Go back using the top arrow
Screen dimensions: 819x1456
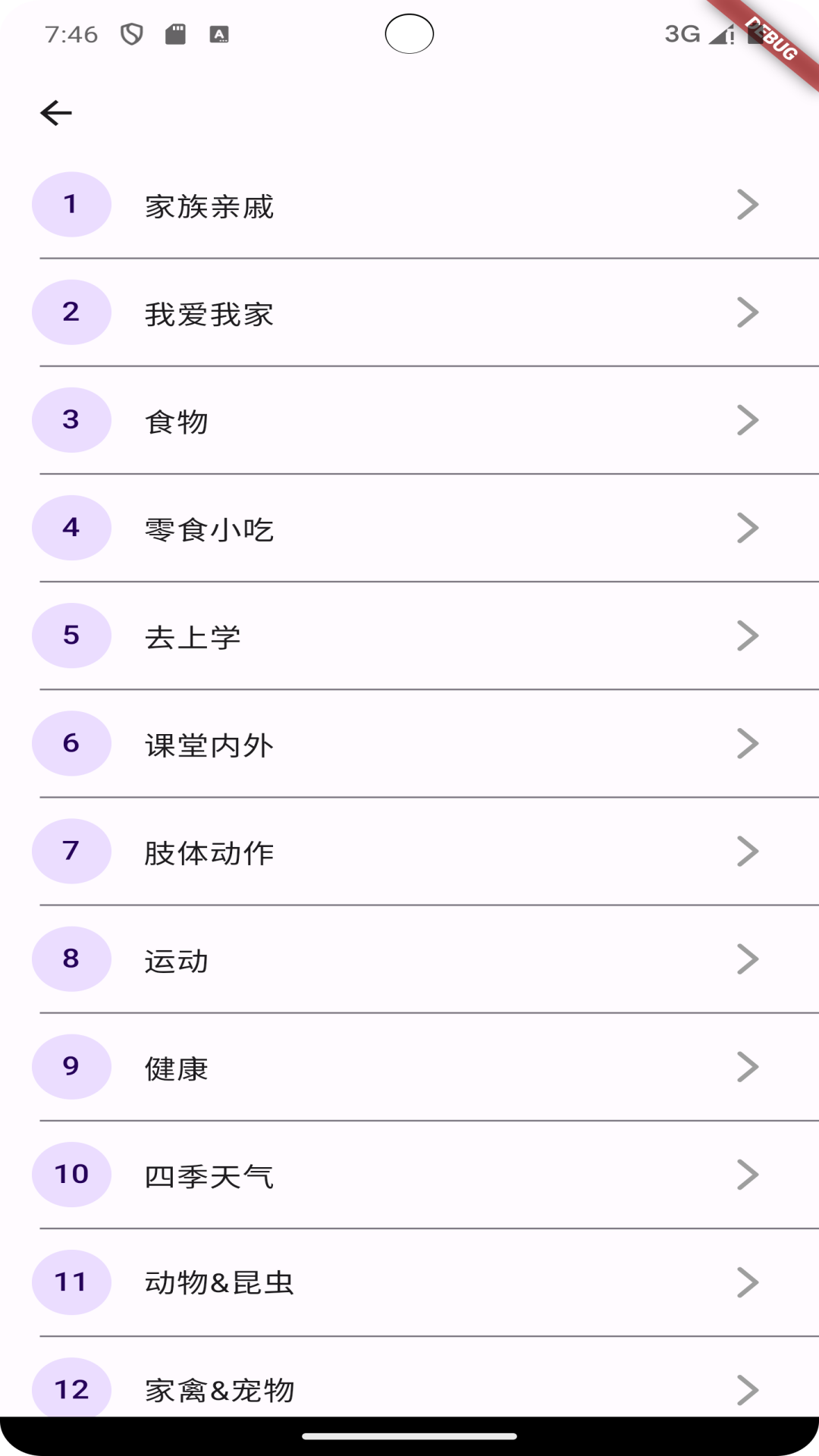[x=56, y=113]
